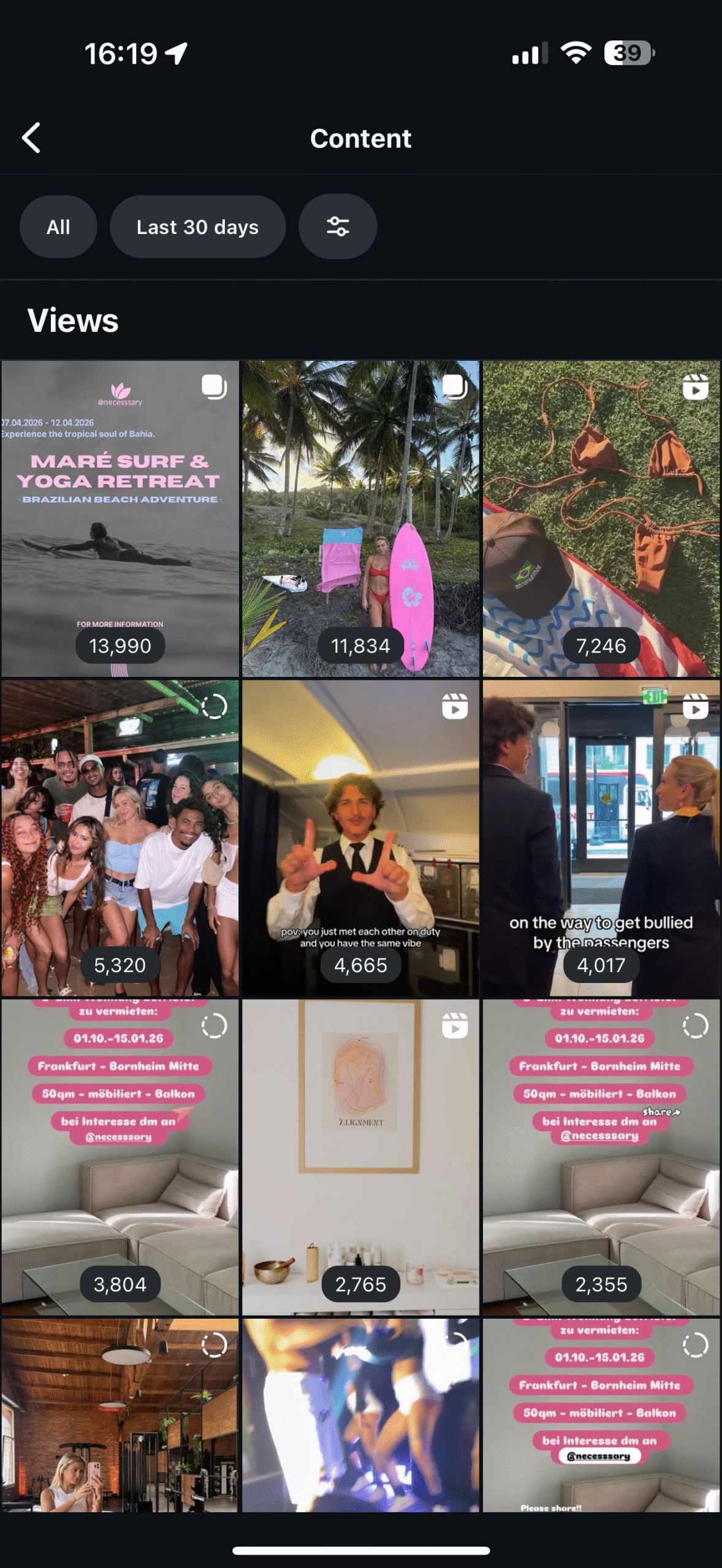Open the reel with 7,246 views

tap(601, 518)
